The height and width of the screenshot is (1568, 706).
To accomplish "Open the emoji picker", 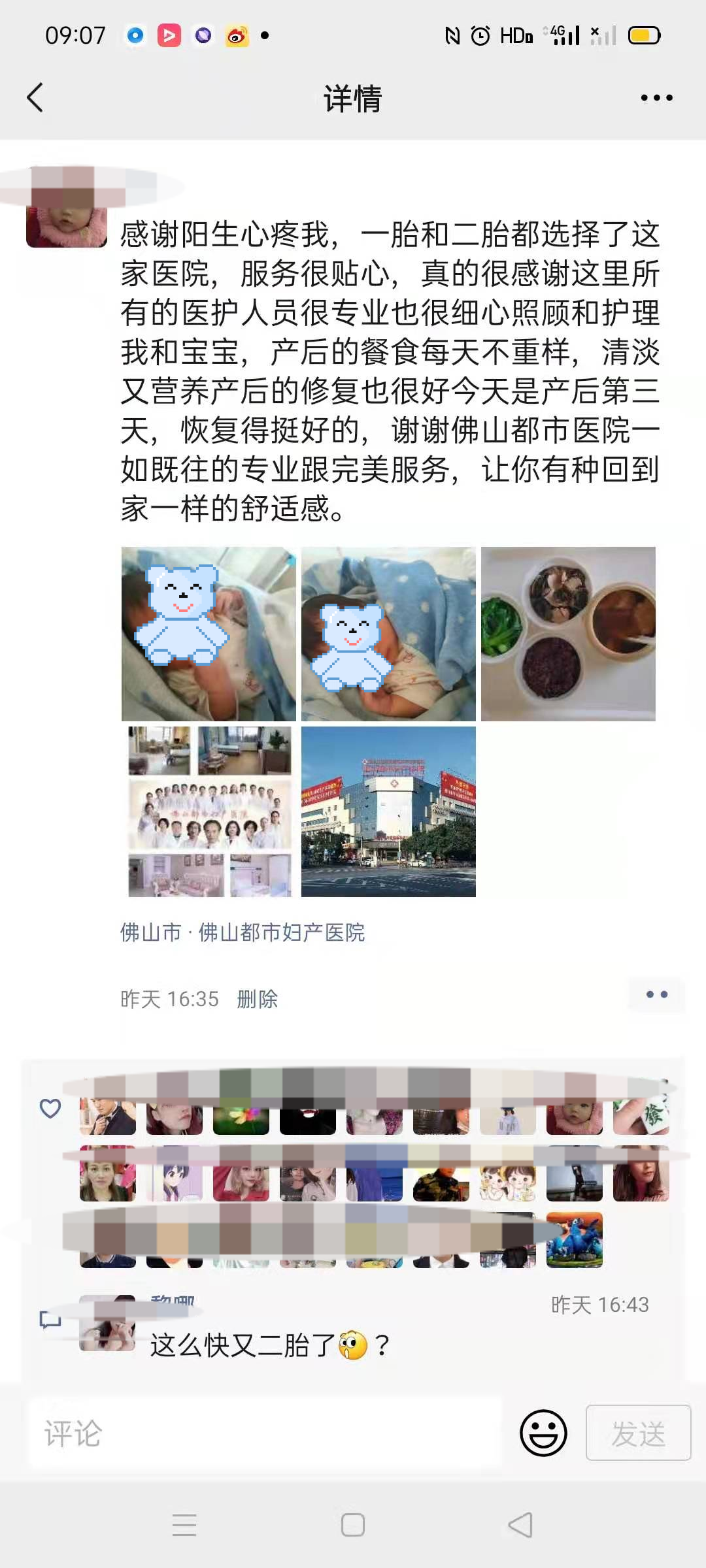I will (543, 1433).
